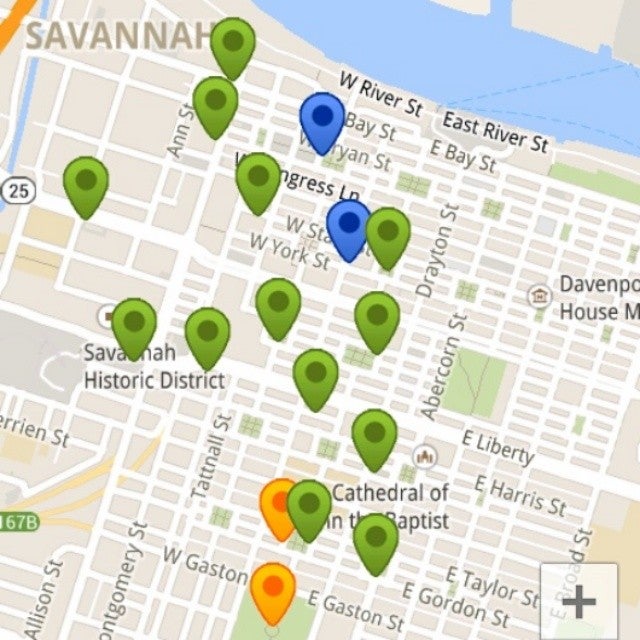Open the Davenport House place marker
Screen dimensions: 640x640
[540, 296]
